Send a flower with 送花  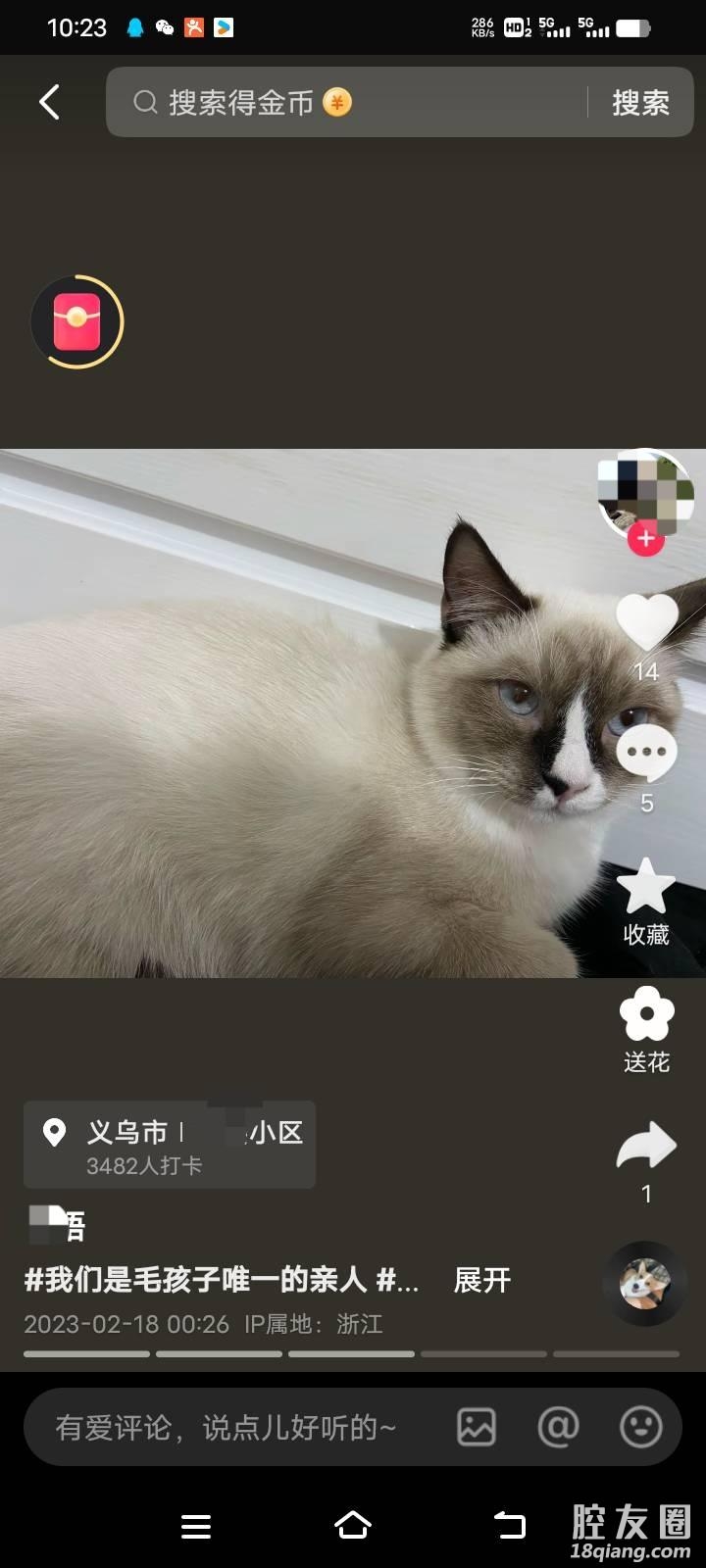pyautogui.click(x=646, y=1017)
